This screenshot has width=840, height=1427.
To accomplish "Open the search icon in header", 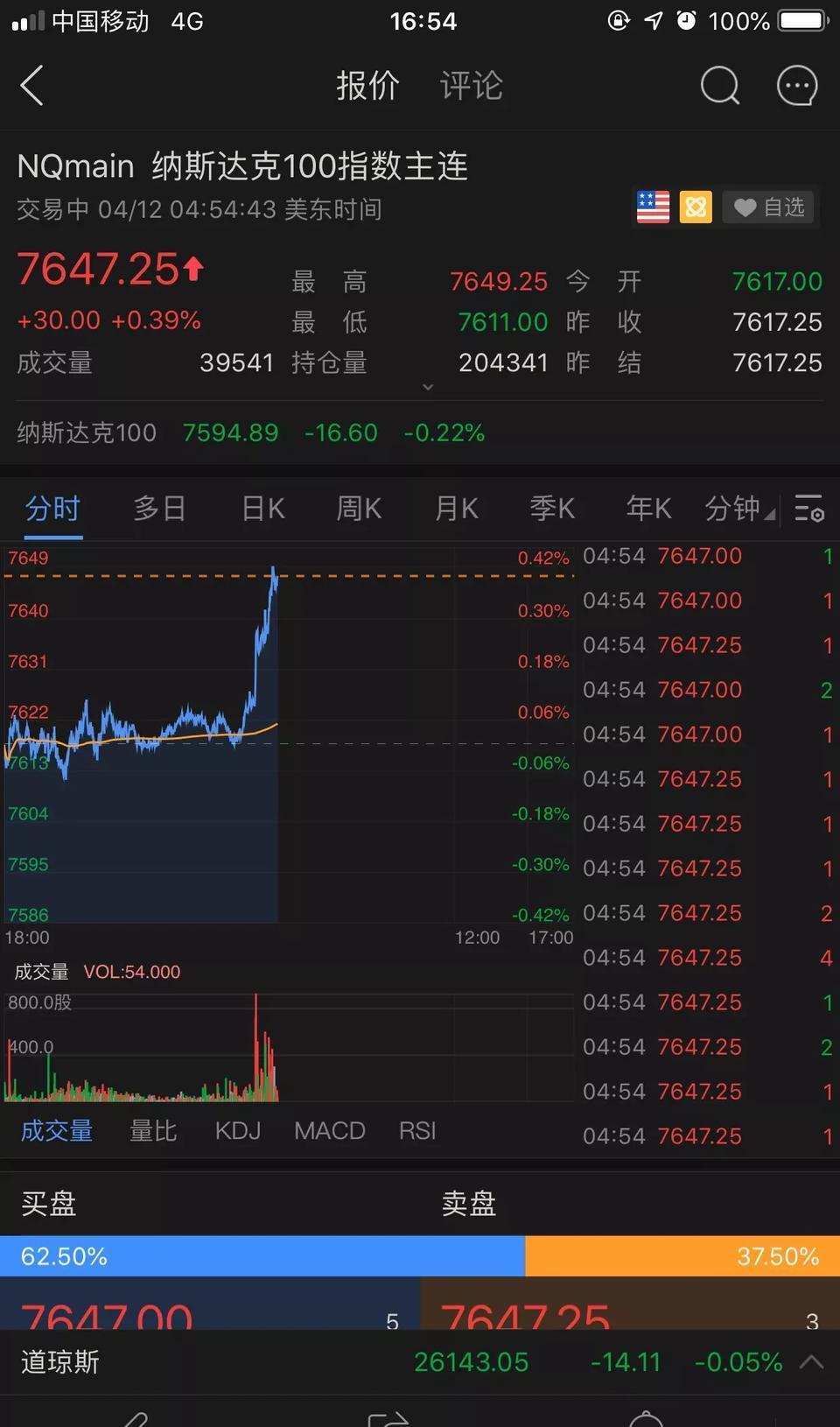I will (x=719, y=86).
